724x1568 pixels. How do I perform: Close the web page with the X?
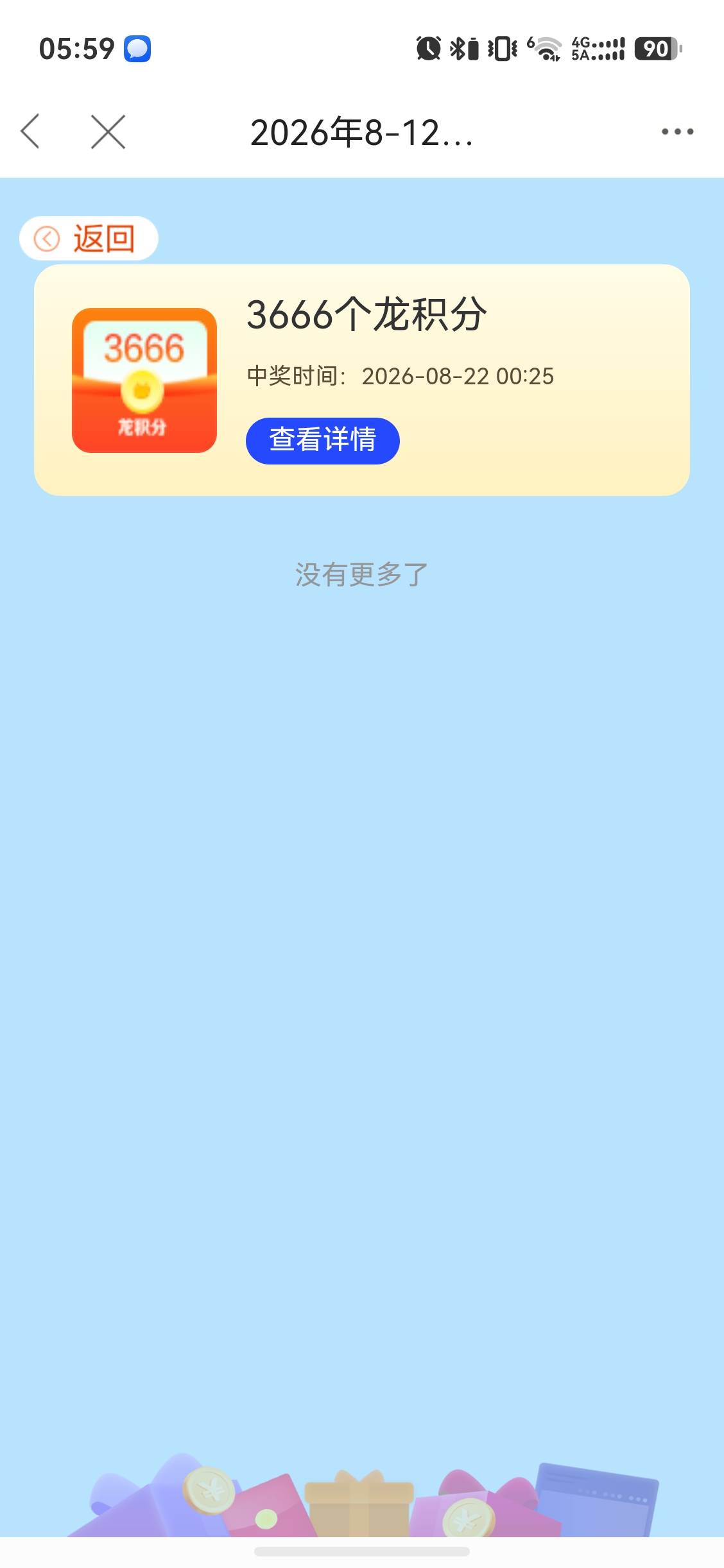click(x=108, y=132)
